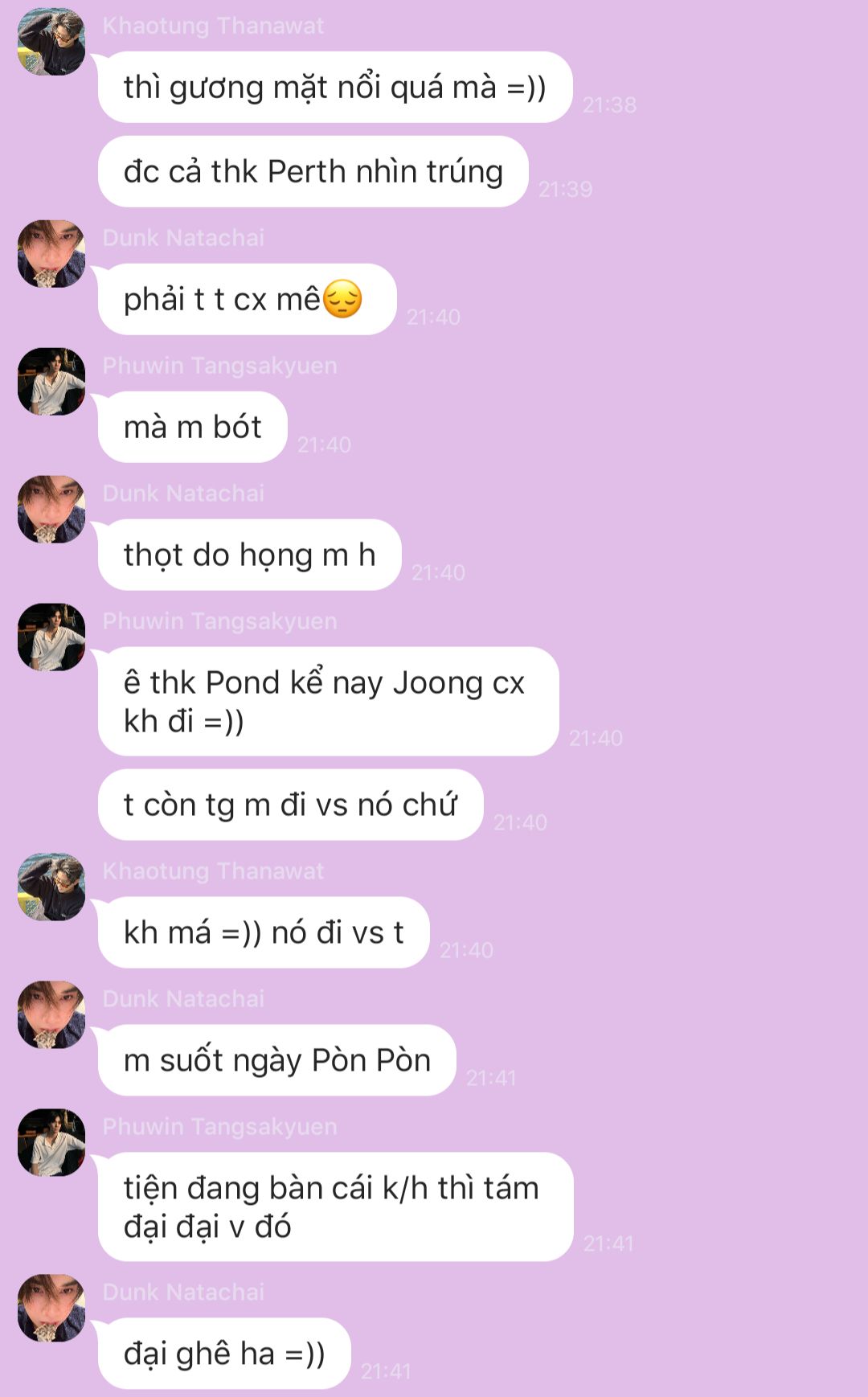Image resolution: width=868 pixels, height=1397 pixels.
Task: Open Dunk's avatar next to "đại ghê ha =))"
Action: point(51,1309)
